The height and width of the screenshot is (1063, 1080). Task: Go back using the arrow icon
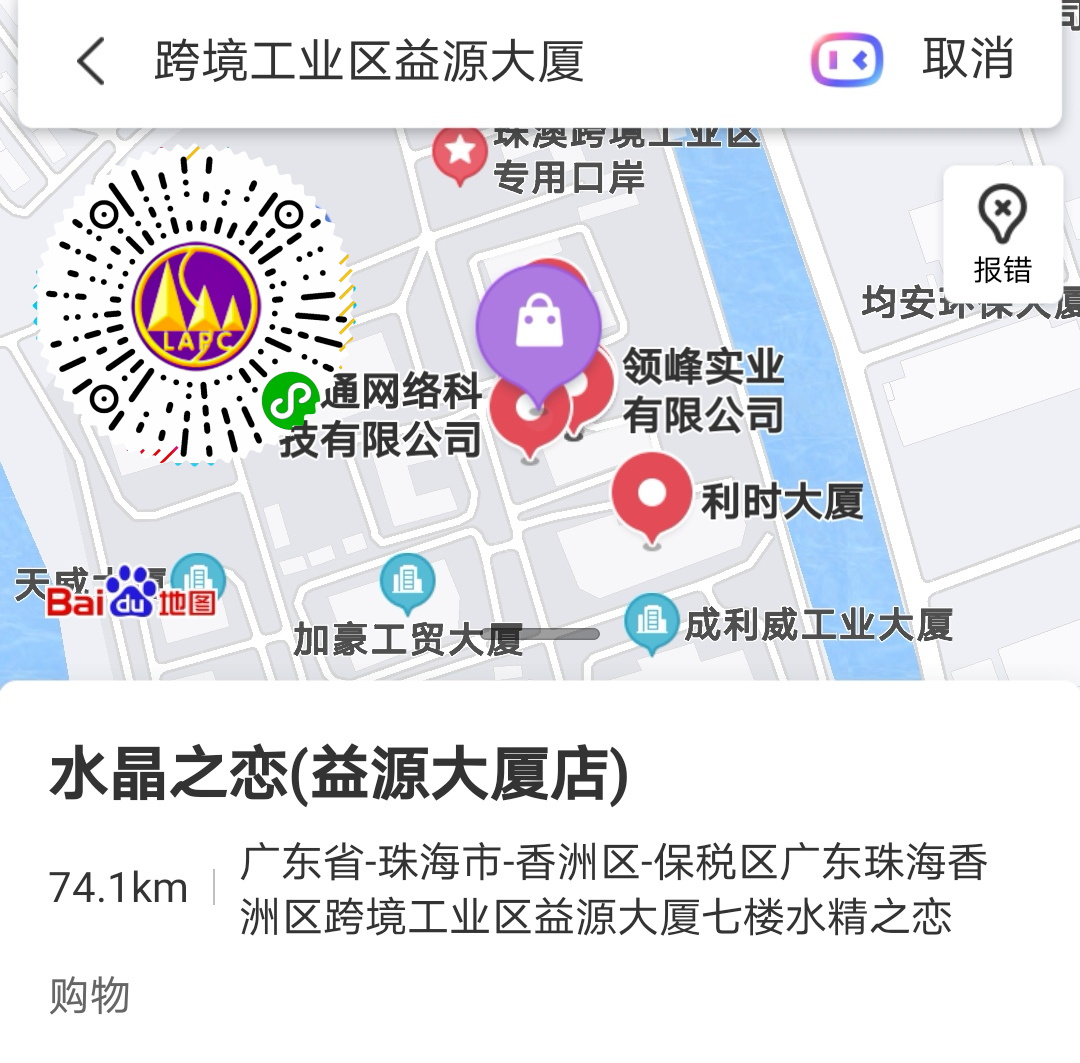click(x=91, y=61)
